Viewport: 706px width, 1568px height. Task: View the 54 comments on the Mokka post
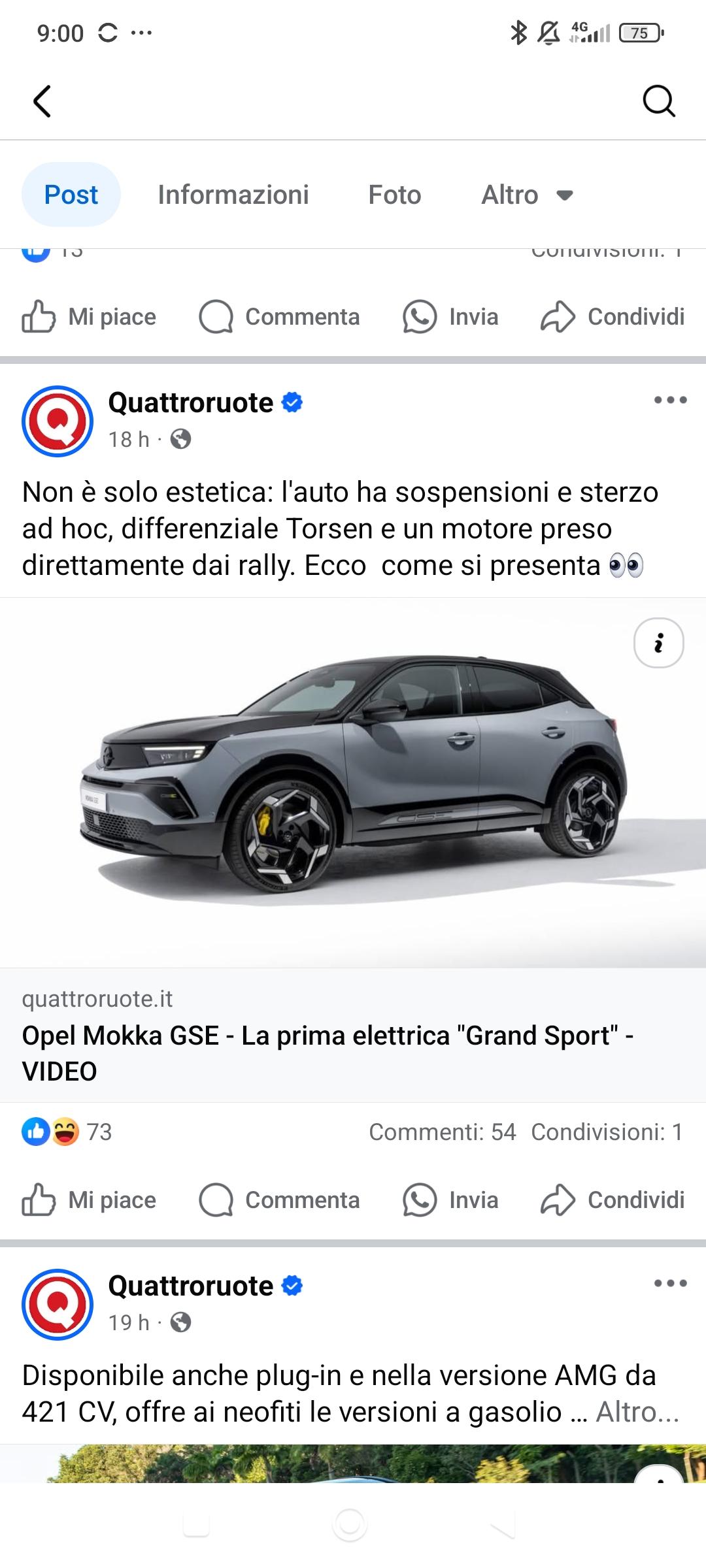(x=443, y=1132)
